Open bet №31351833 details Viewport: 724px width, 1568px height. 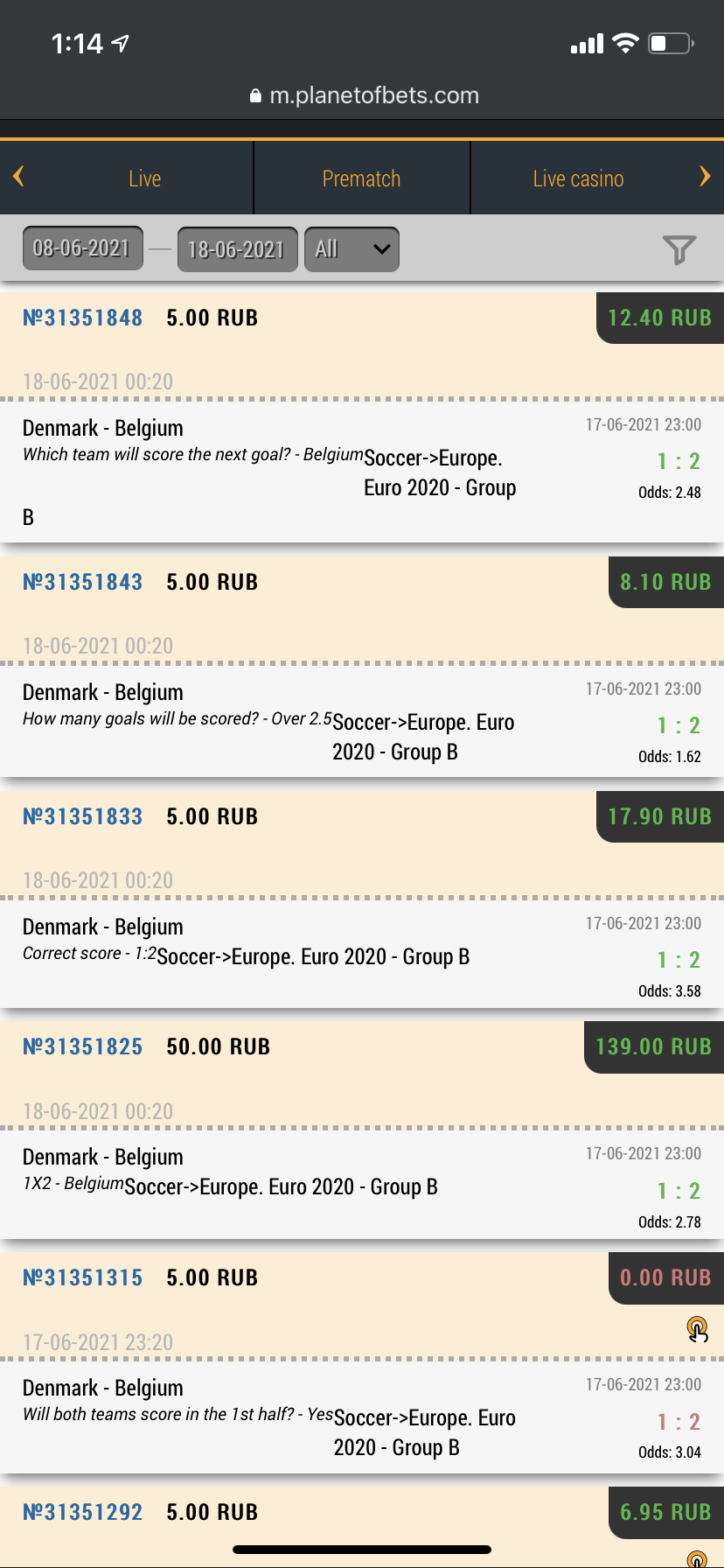[x=83, y=816]
